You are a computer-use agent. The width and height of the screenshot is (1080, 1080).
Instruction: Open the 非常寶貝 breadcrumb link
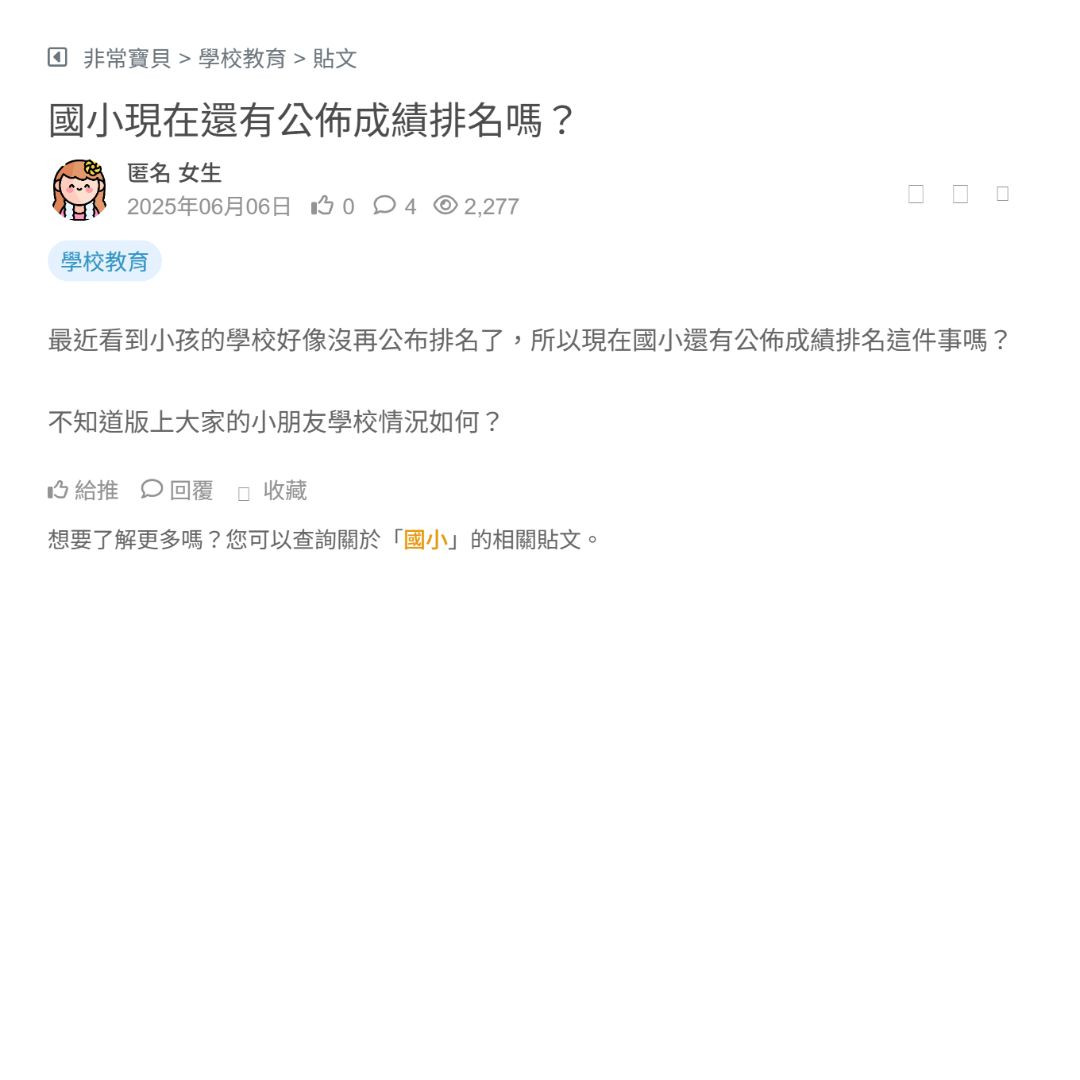click(127, 59)
